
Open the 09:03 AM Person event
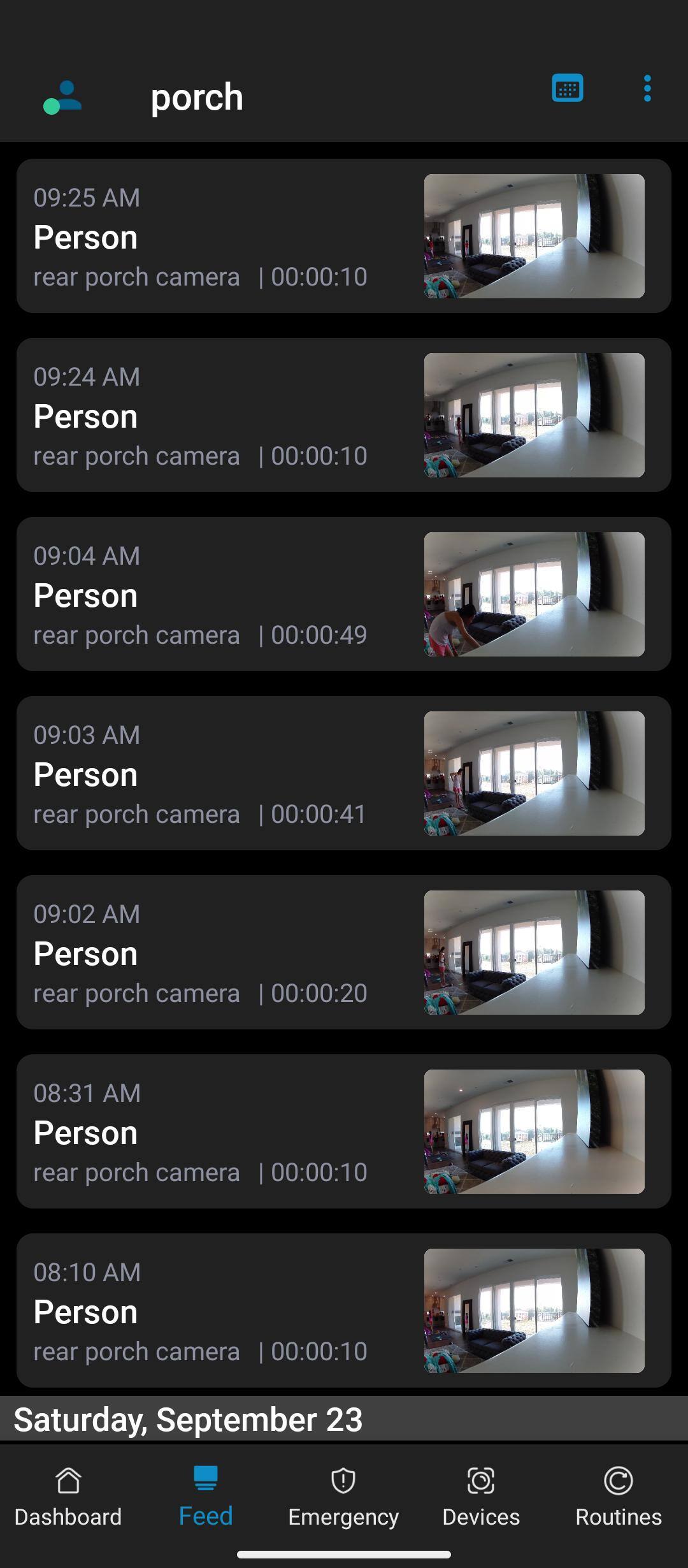tap(344, 773)
